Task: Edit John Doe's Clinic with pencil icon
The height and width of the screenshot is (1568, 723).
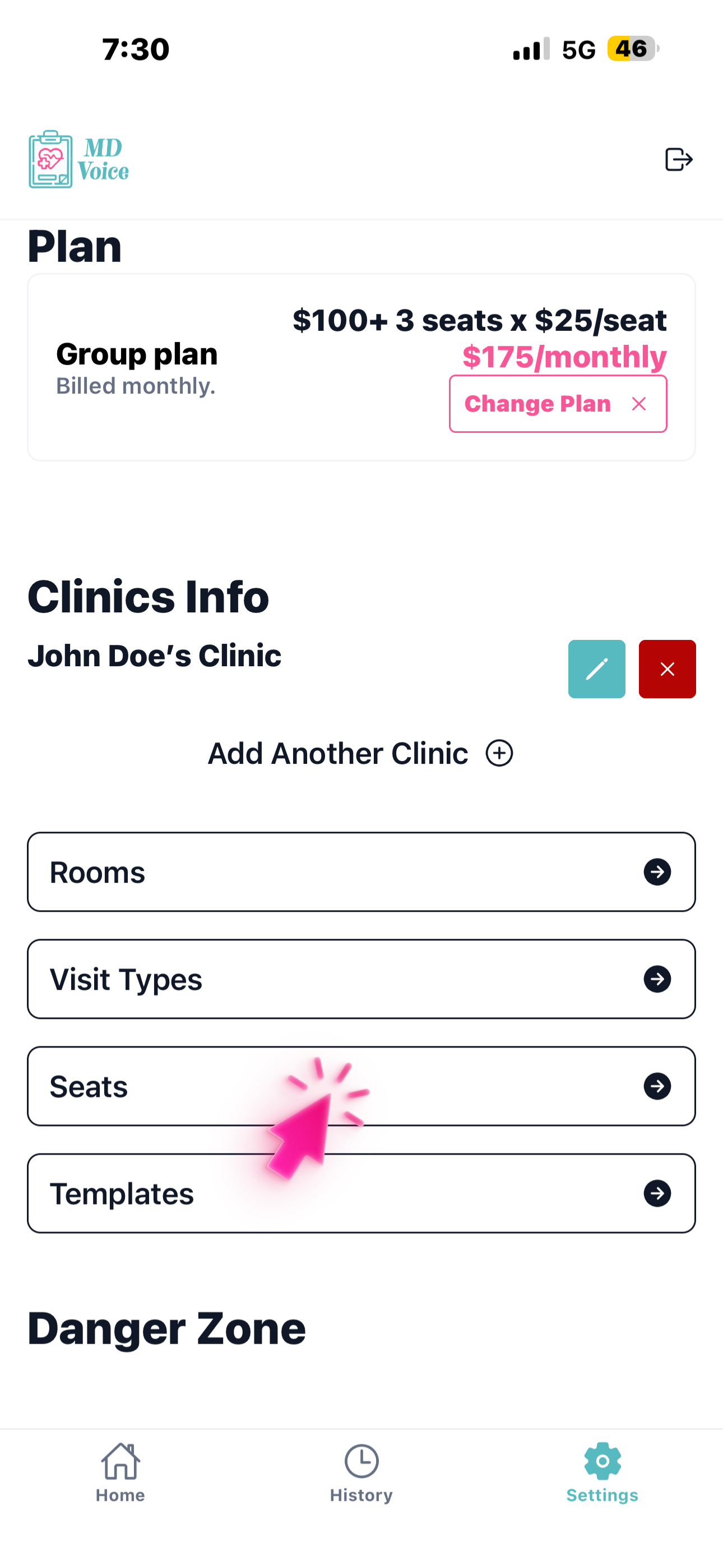Action: pos(596,668)
